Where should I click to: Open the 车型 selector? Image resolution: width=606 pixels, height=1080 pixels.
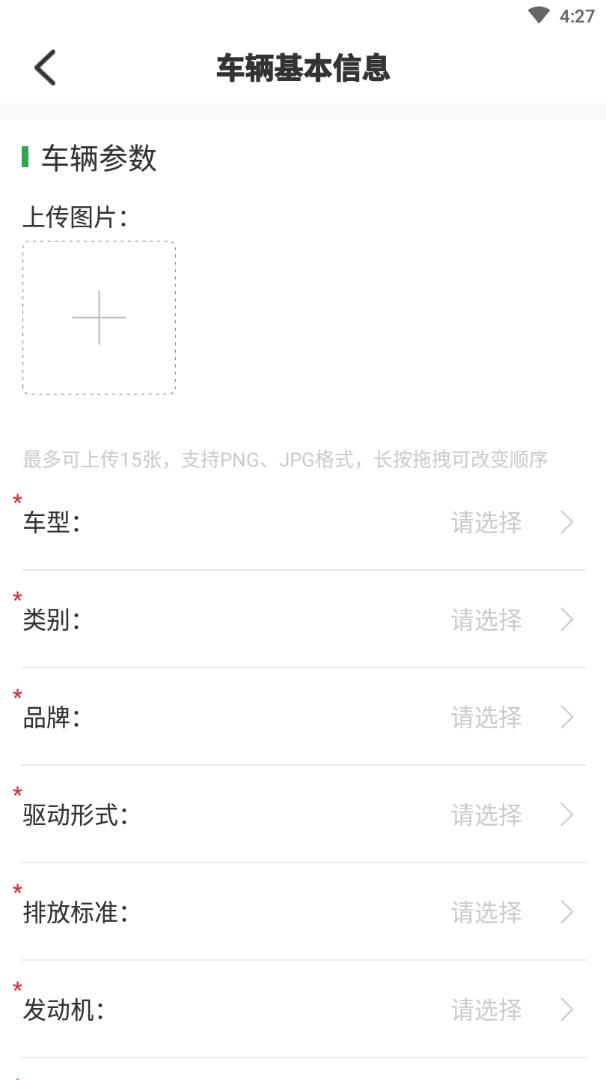coord(510,522)
